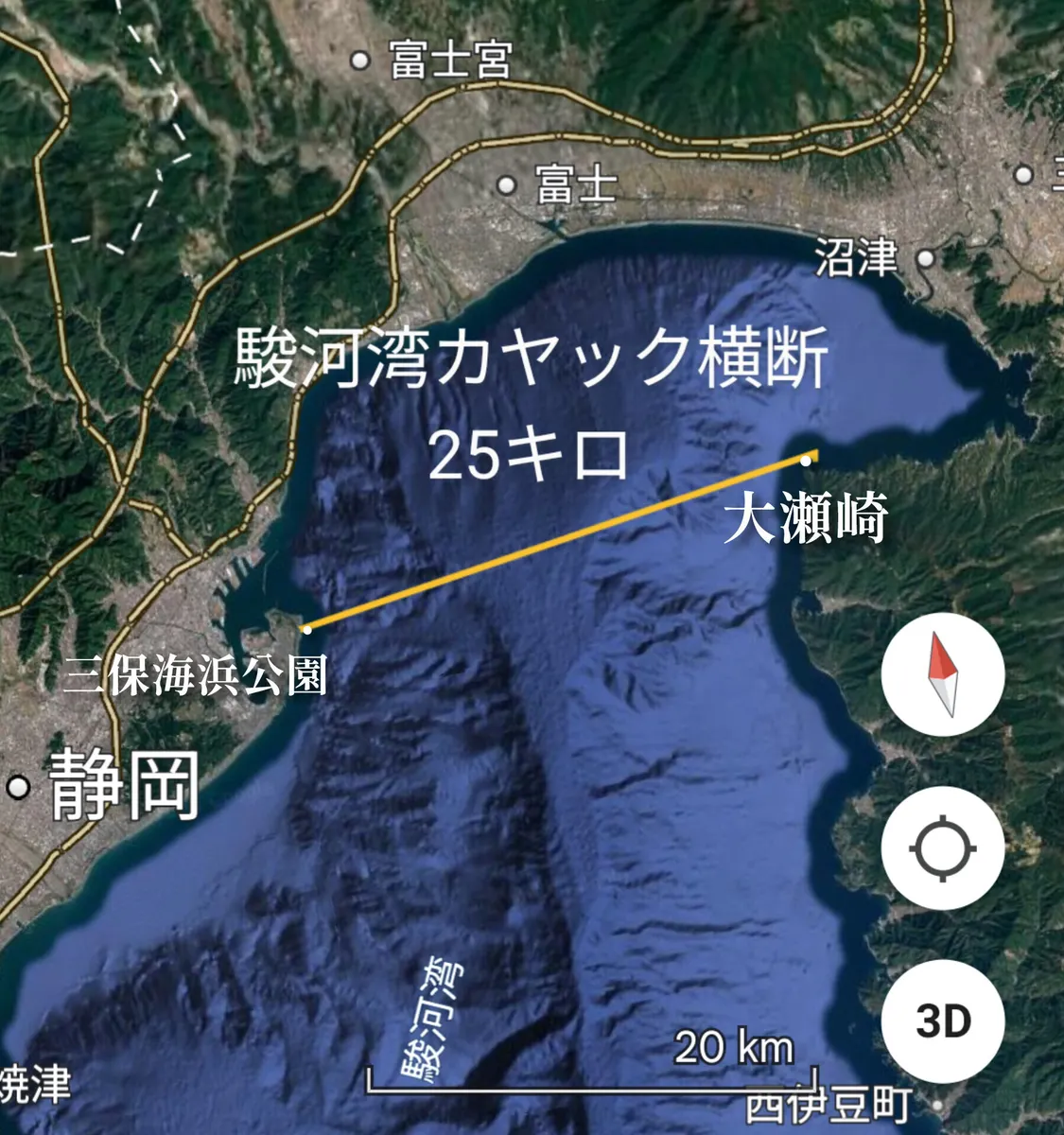Switch to 3D view
Image resolution: width=1064 pixels, height=1135 pixels.
(942, 1021)
